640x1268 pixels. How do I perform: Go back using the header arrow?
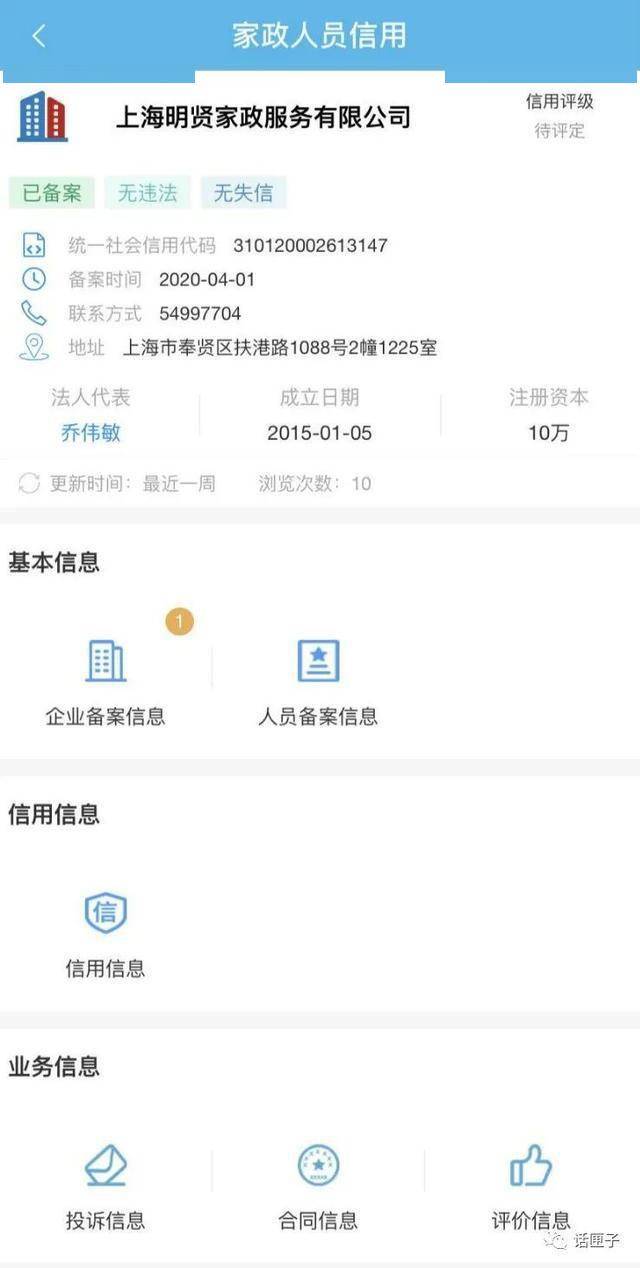click(39, 36)
